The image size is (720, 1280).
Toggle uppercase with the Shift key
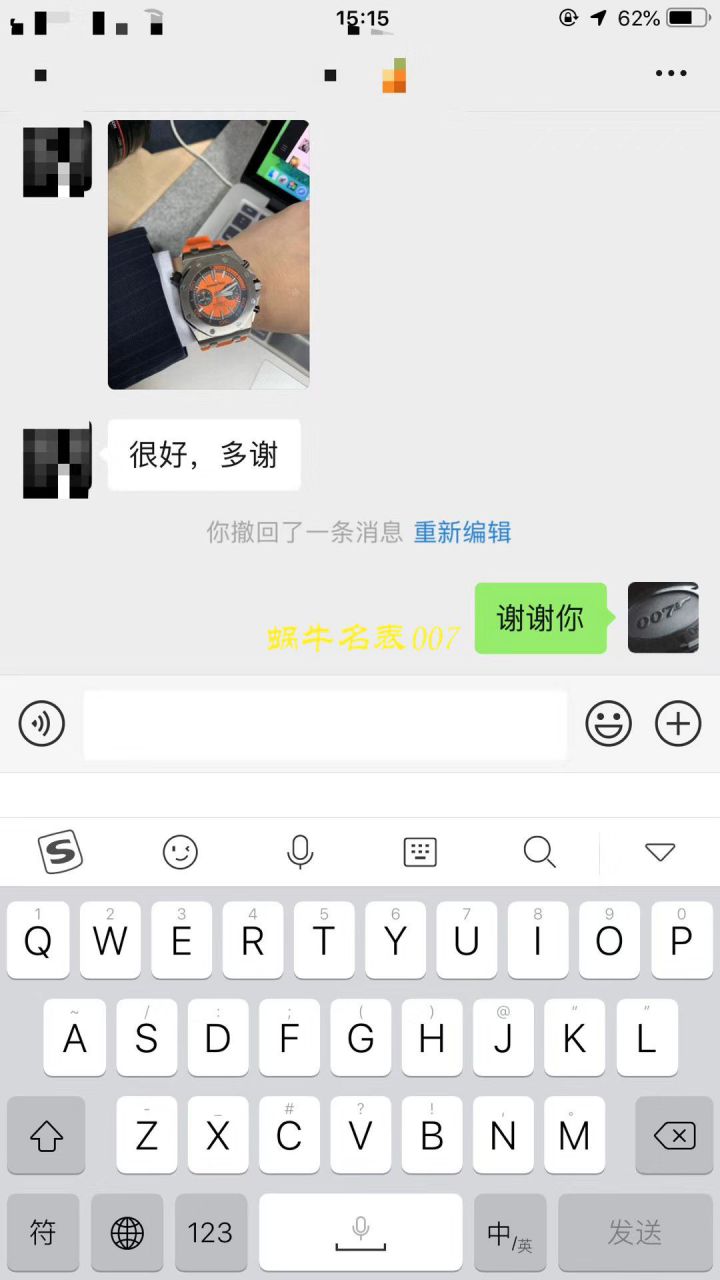click(x=46, y=1135)
